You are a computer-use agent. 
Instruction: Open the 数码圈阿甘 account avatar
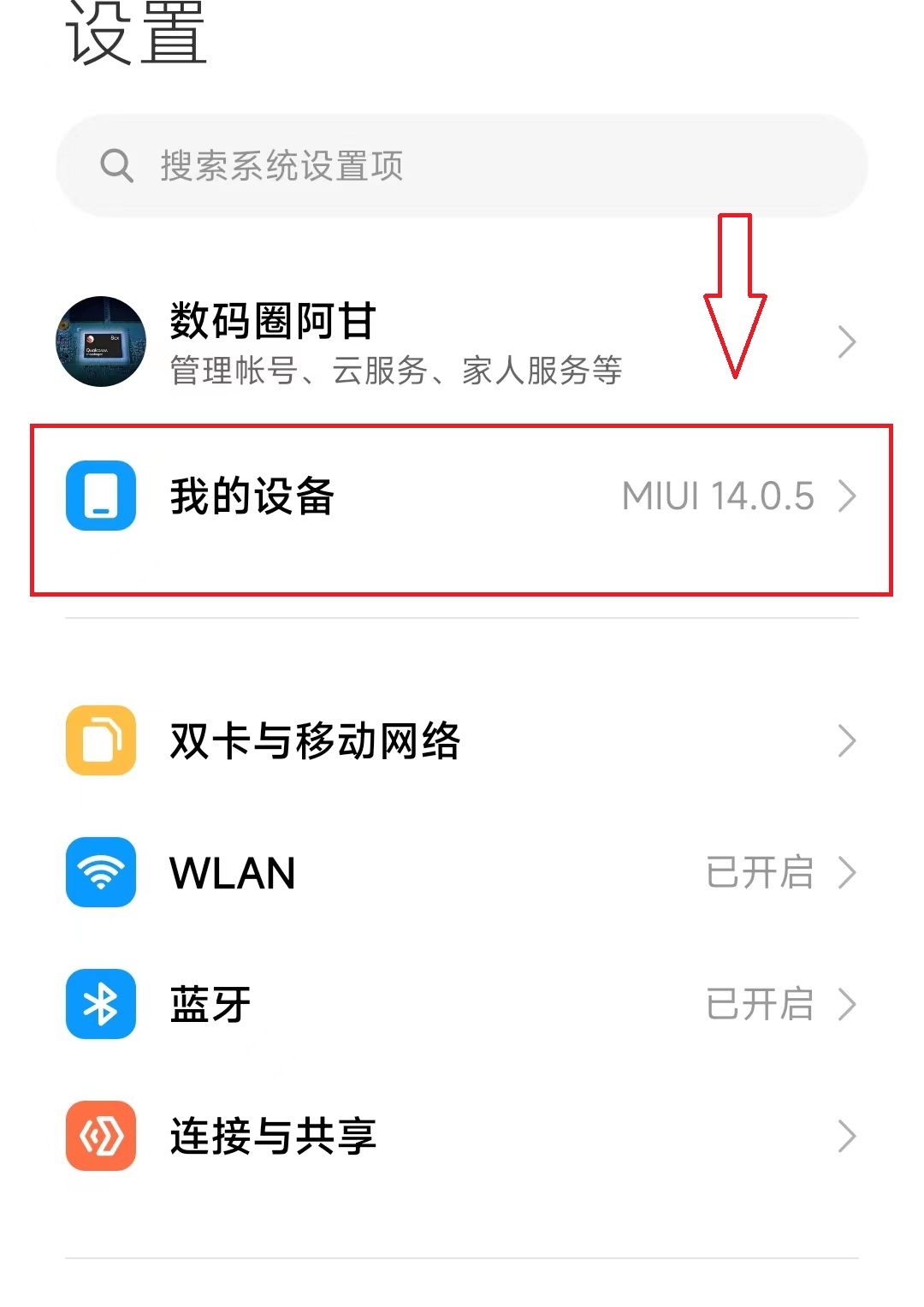pos(100,341)
